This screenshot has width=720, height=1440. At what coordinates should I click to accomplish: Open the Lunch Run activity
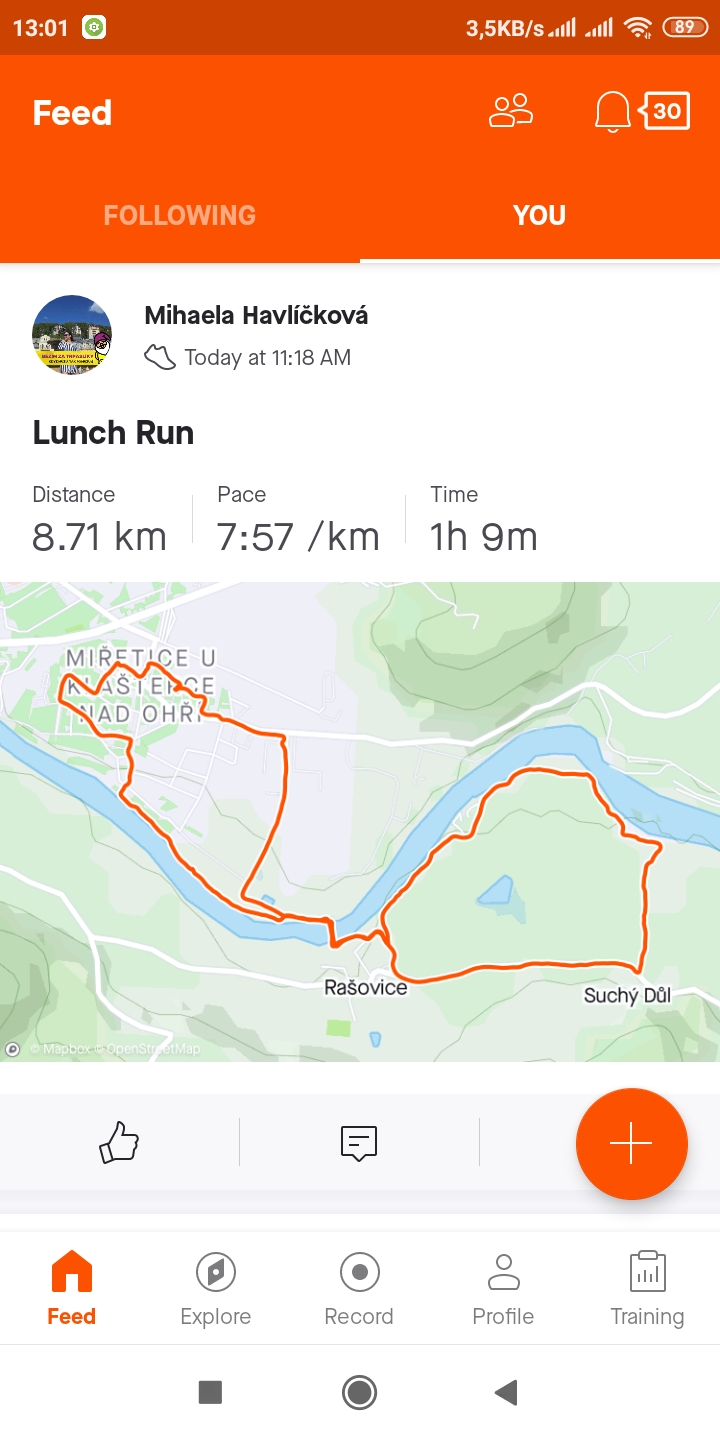[x=113, y=433]
